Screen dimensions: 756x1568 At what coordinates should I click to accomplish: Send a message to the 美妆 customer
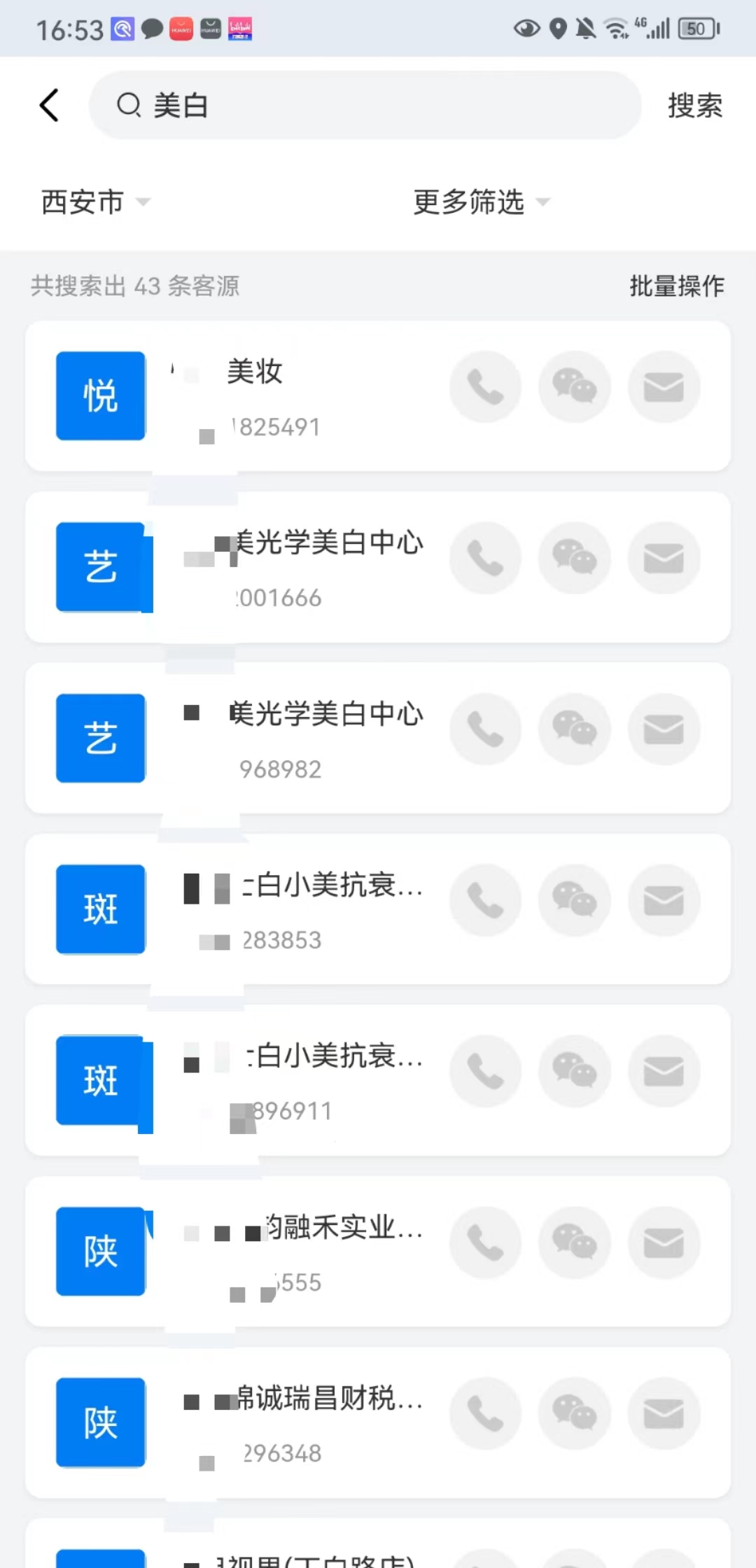point(664,387)
